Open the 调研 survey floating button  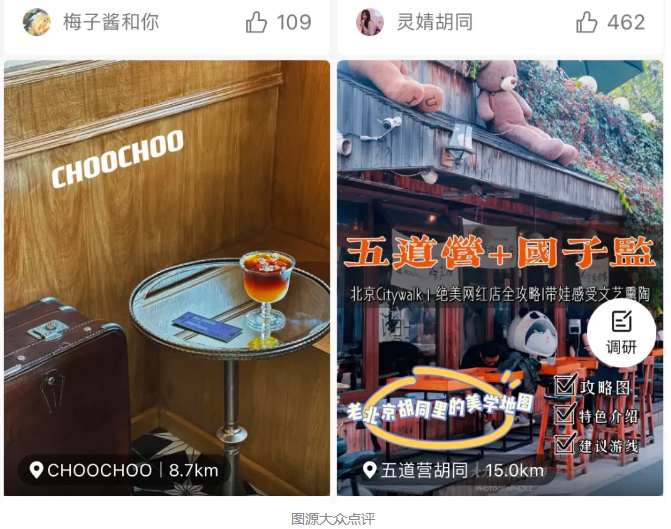[621, 332]
